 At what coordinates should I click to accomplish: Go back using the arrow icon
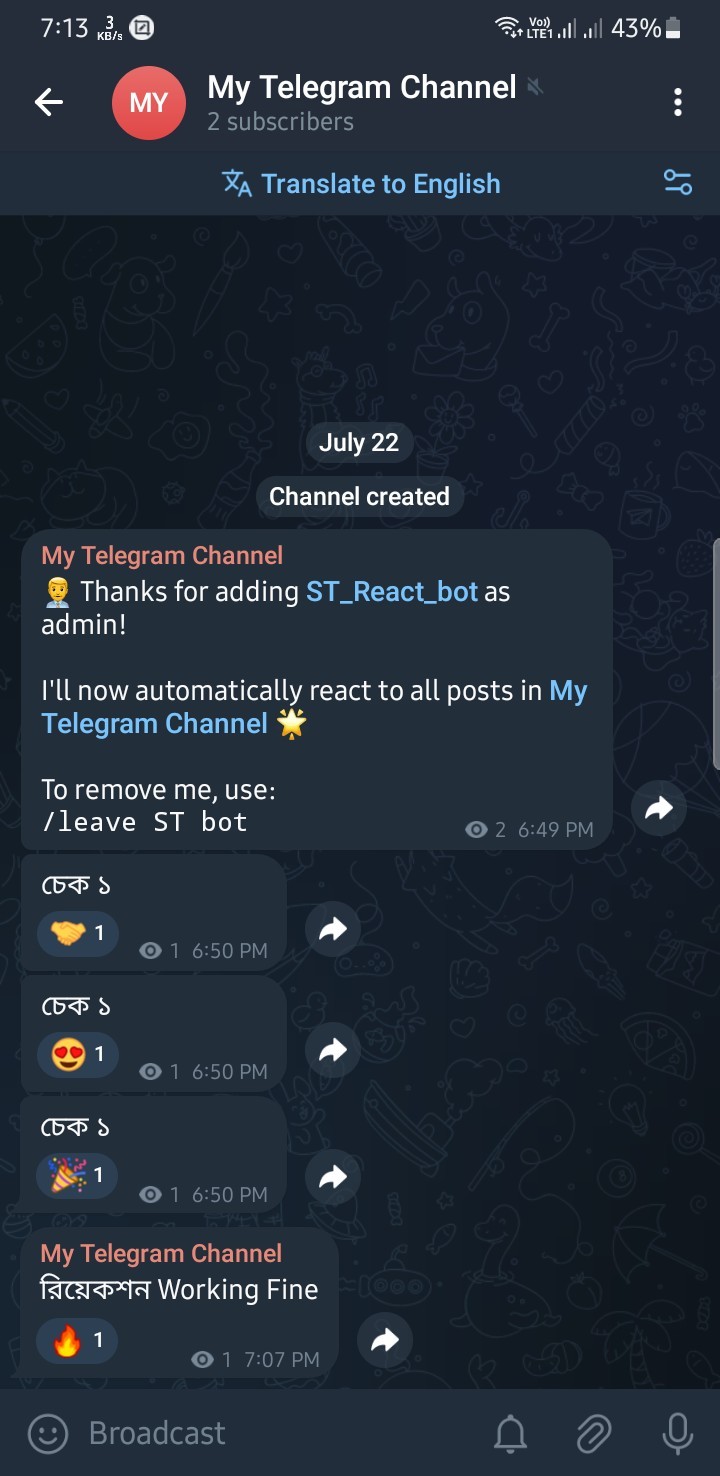click(49, 102)
